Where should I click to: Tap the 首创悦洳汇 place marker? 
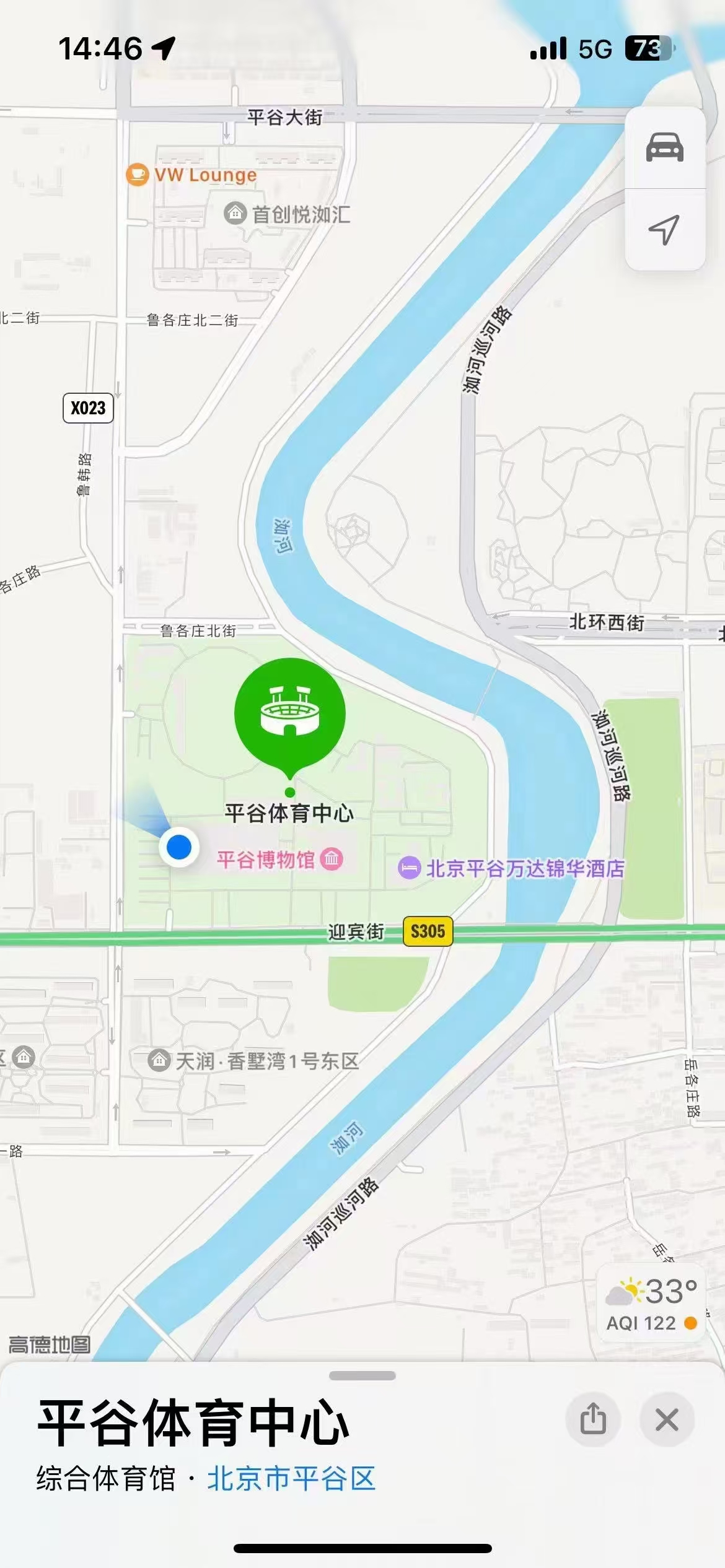[235, 214]
